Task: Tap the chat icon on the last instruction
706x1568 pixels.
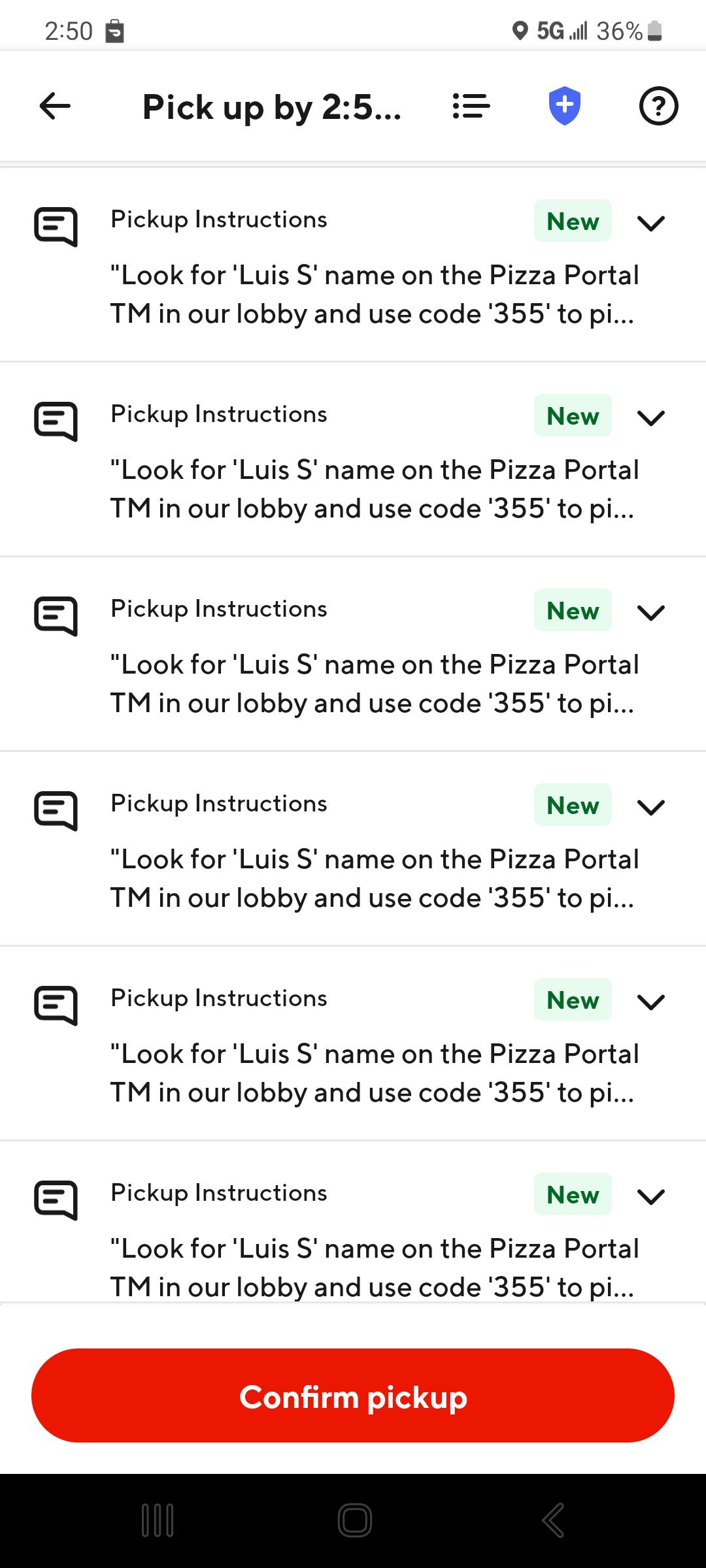Action: (x=56, y=1200)
